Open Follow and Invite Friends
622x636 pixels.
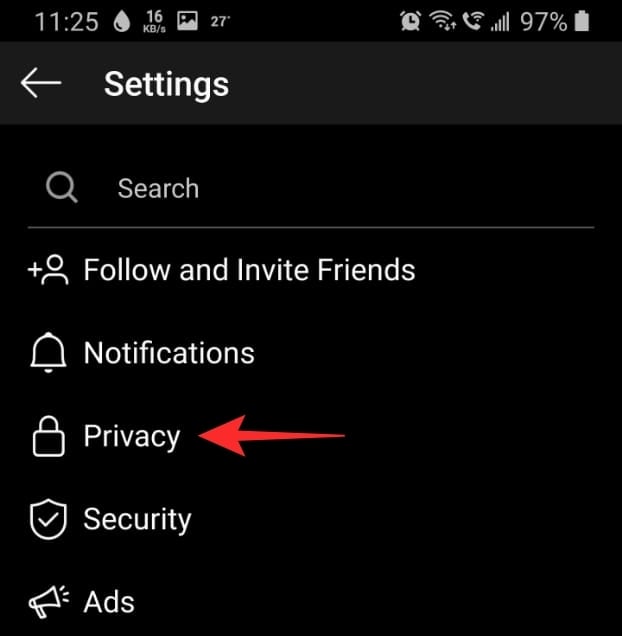pyautogui.click(x=248, y=269)
